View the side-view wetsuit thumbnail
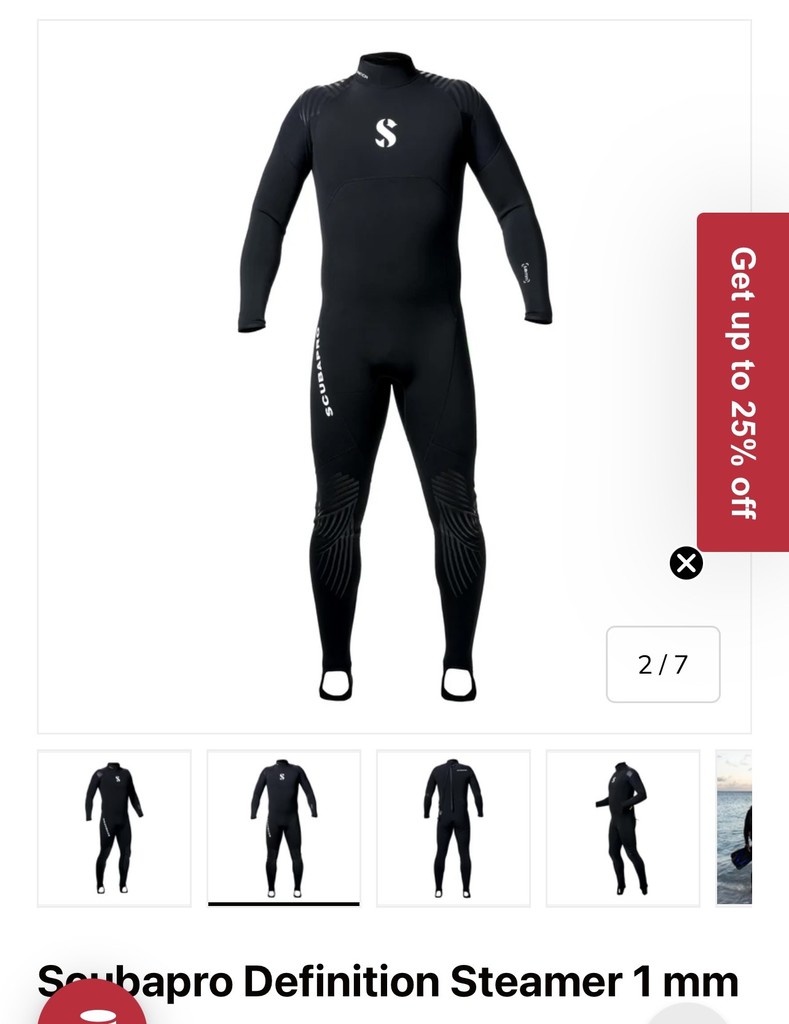The width and height of the screenshot is (789, 1024). 622,828
